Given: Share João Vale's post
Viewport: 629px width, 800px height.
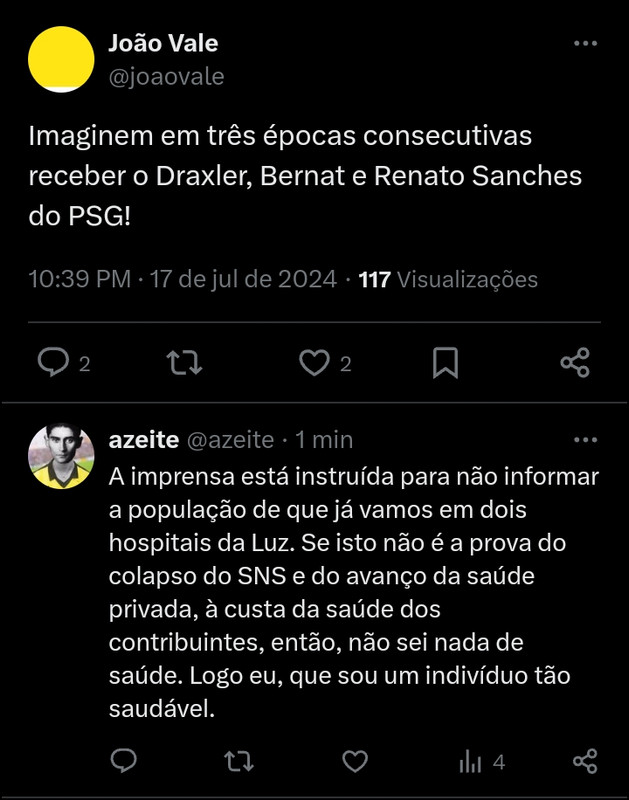Looking at the screenshot, I should pos(575,363).
